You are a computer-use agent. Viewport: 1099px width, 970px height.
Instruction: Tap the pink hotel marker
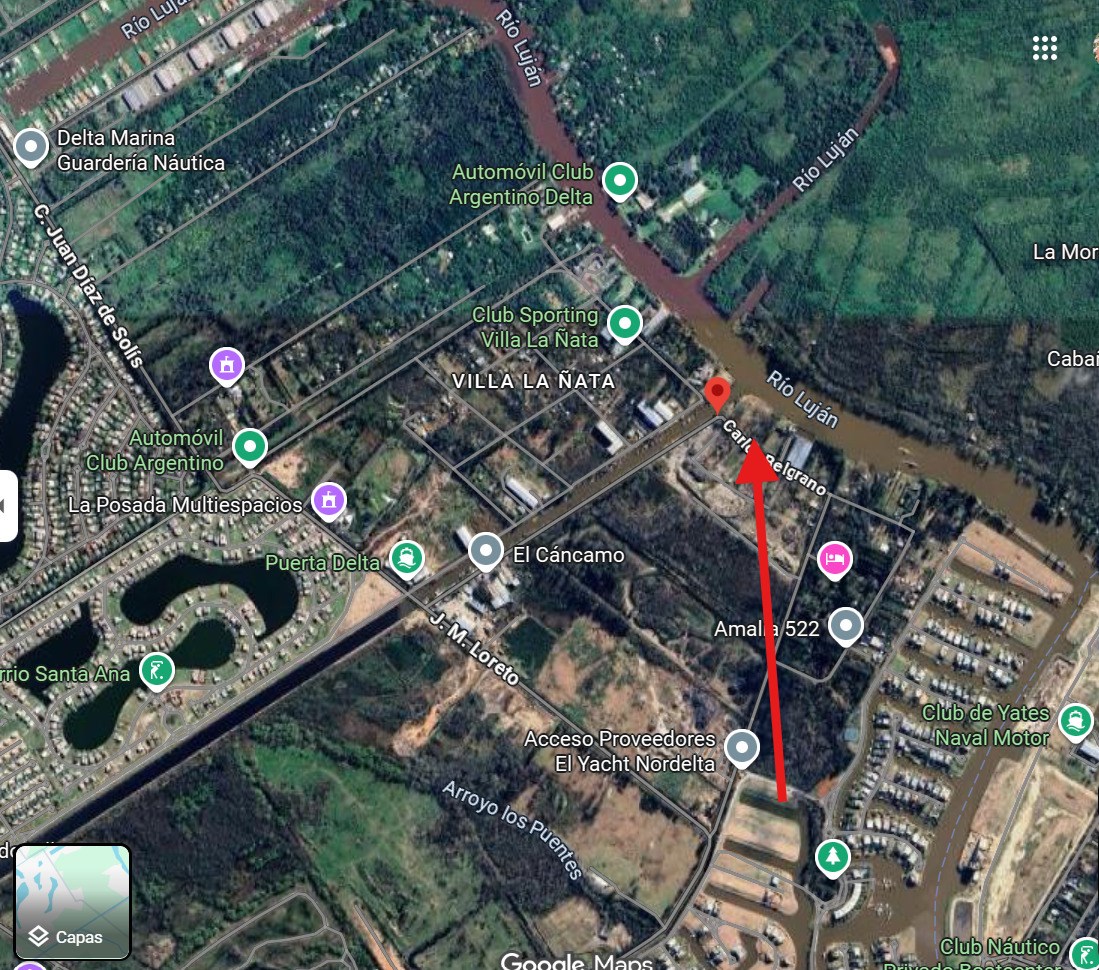click(834, 560)
